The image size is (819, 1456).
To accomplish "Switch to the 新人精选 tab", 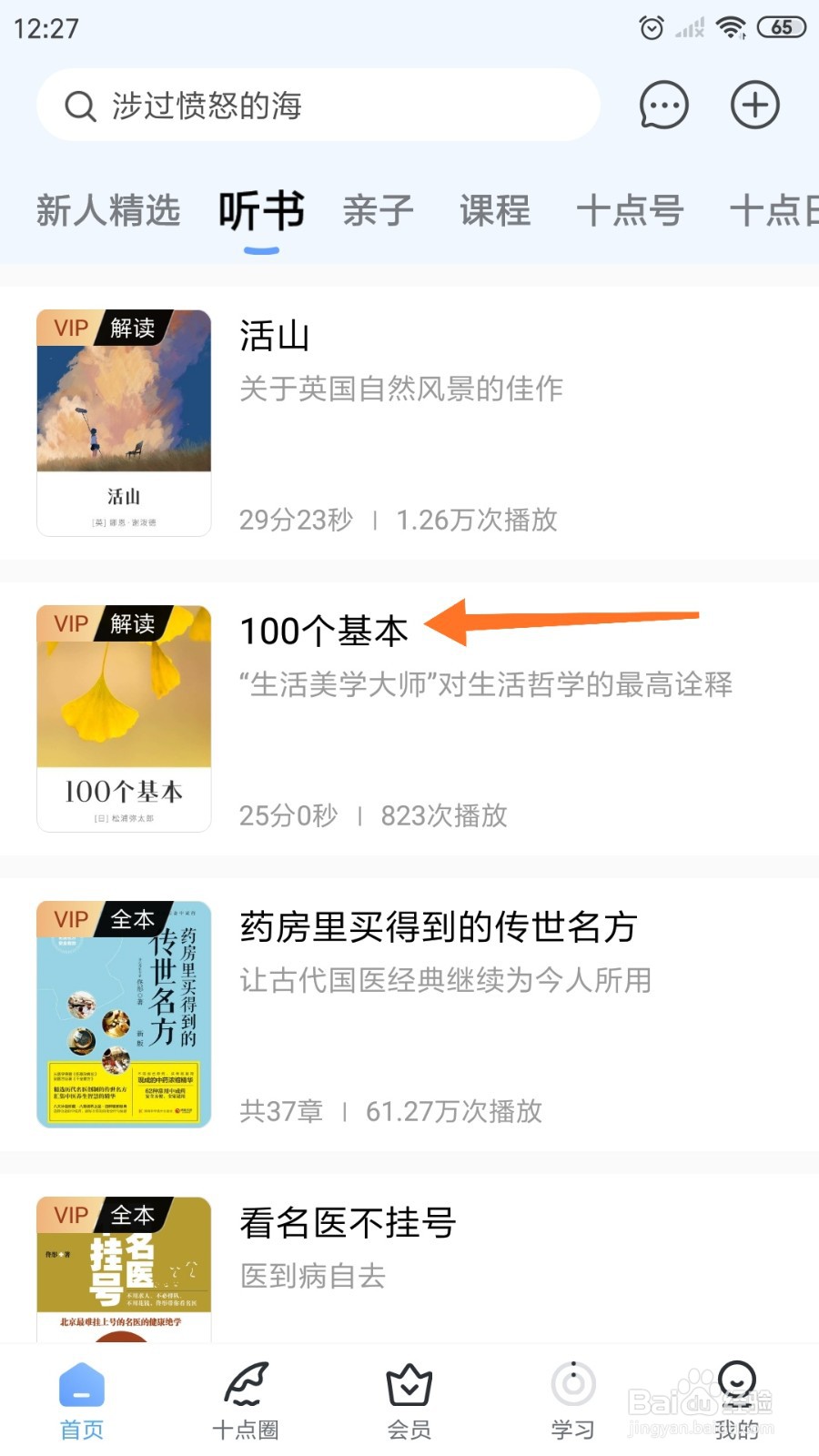I will (x=108, y=211).
